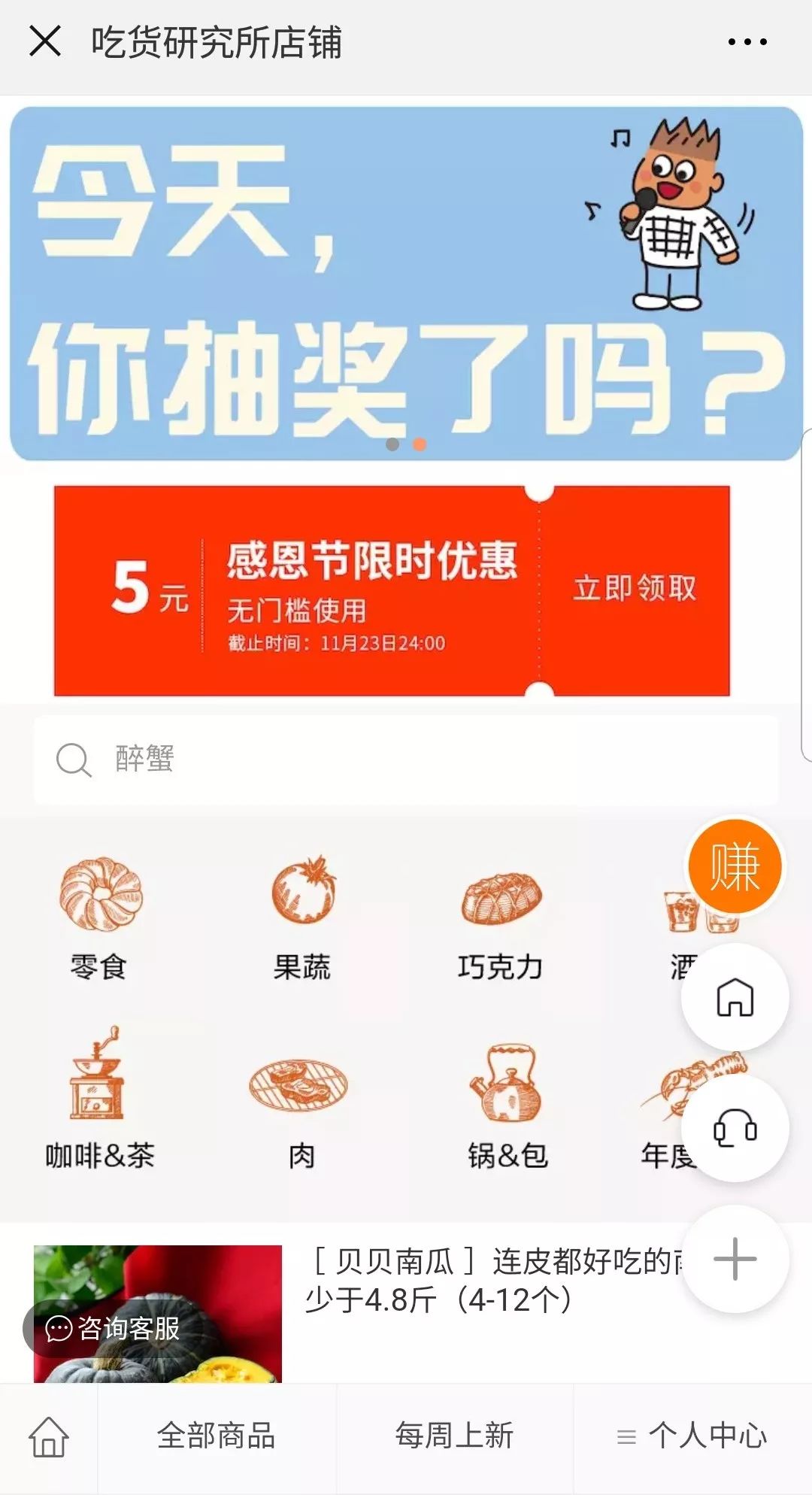812x1495 pixels.
Task: Open the 今天你抽奖了吗 lottery banner
Action: pyautogui.click(x=406, y=284)
